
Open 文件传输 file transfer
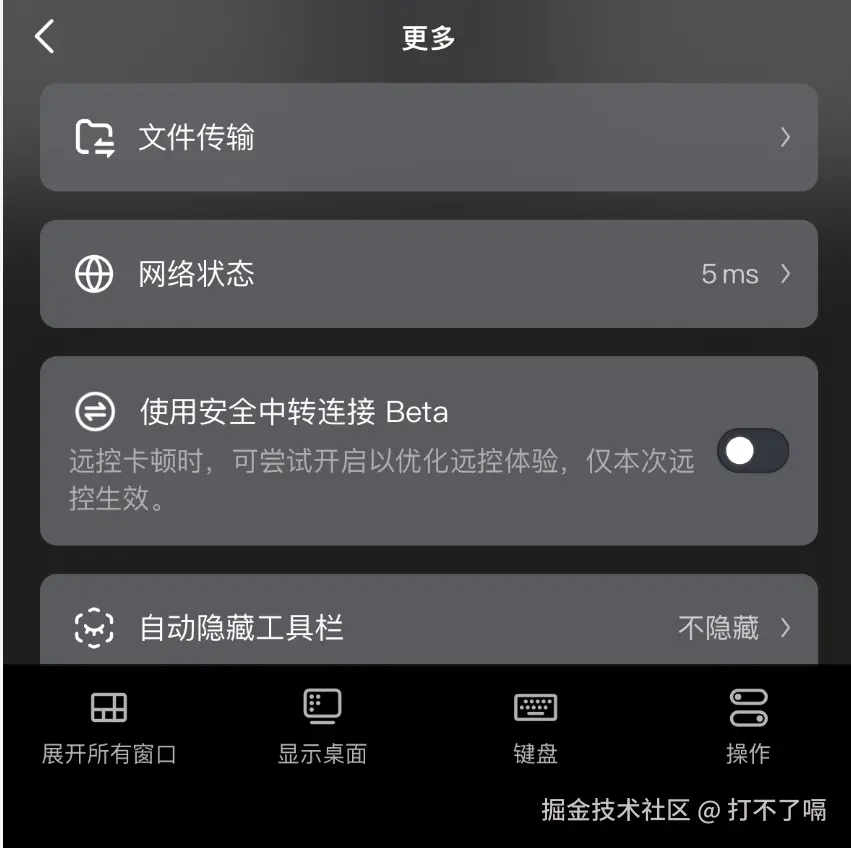tap(428, 137)
